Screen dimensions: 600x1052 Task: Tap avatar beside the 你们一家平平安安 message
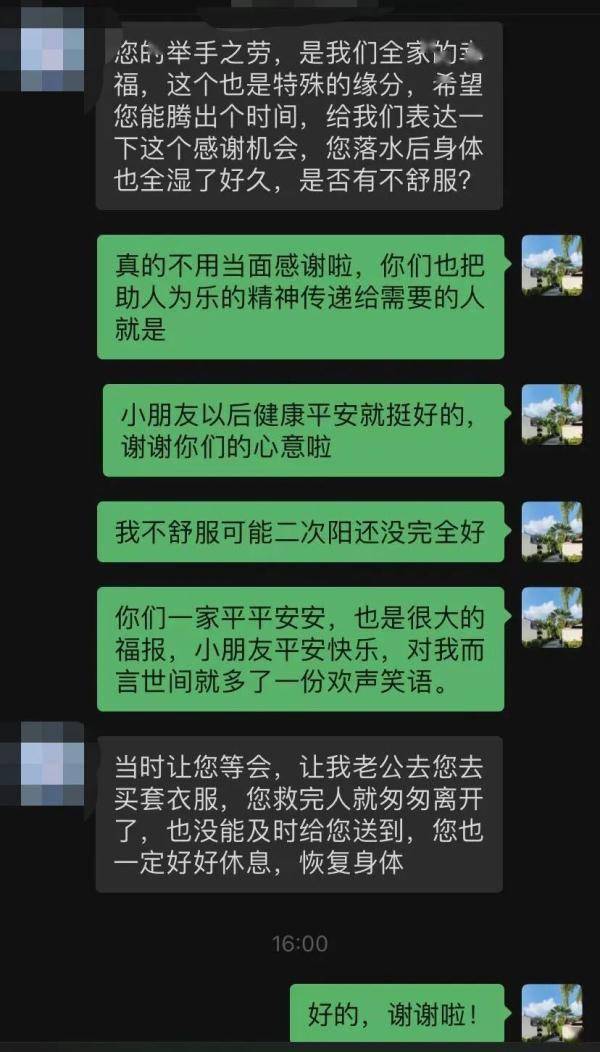tap(551, 617)
